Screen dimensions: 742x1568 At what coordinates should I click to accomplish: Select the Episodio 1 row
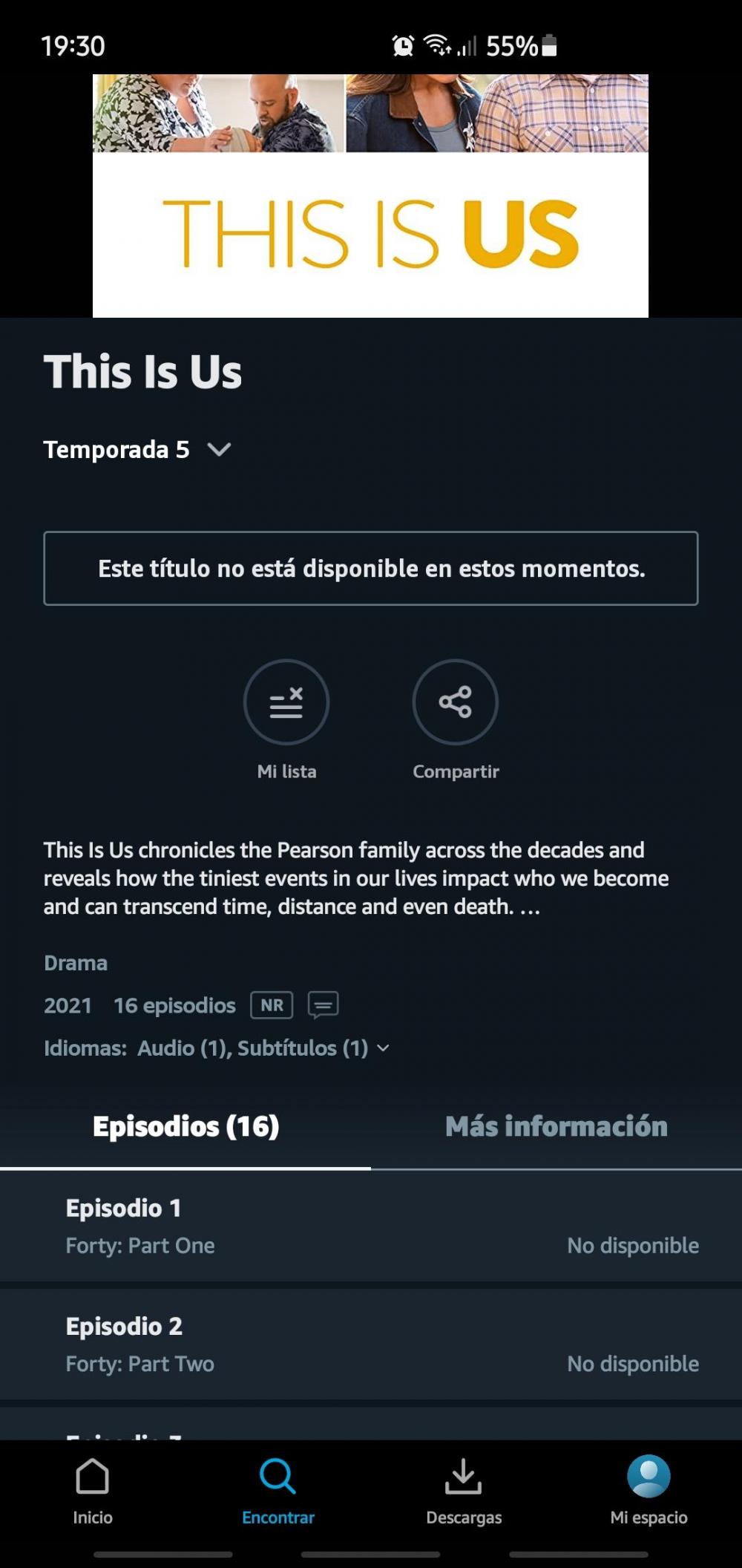click(x=371, y=1225)
